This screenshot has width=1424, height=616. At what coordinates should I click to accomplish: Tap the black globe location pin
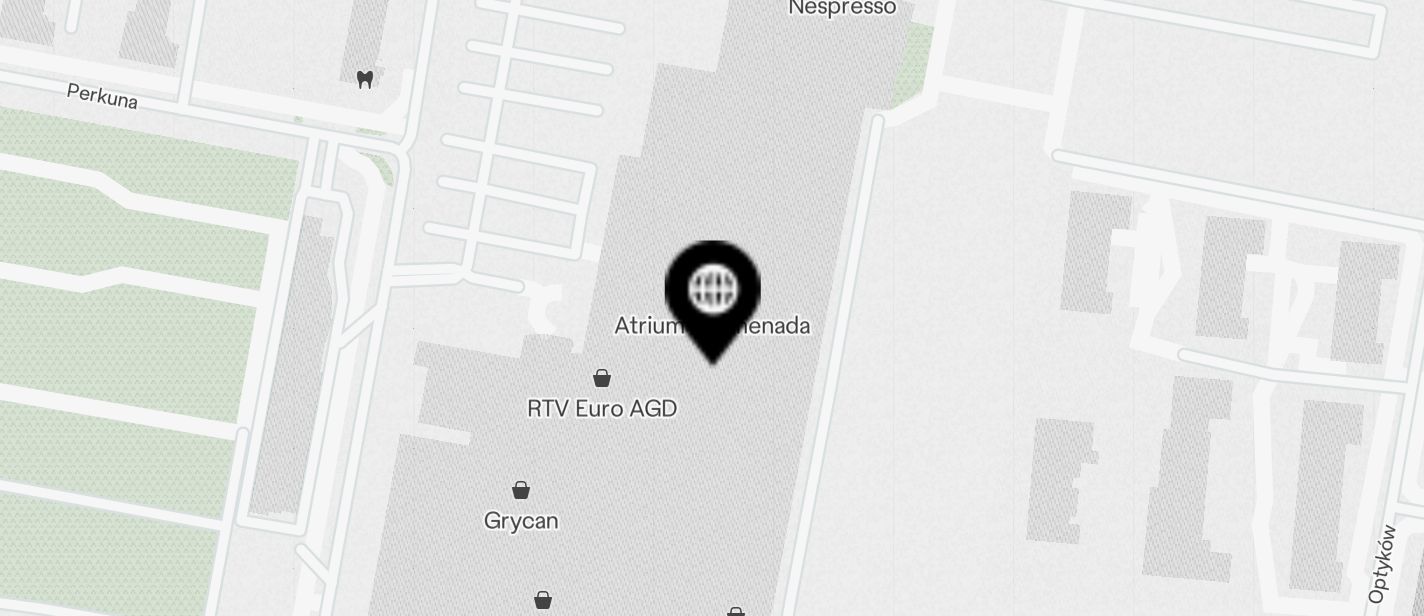tap(712, 292)
